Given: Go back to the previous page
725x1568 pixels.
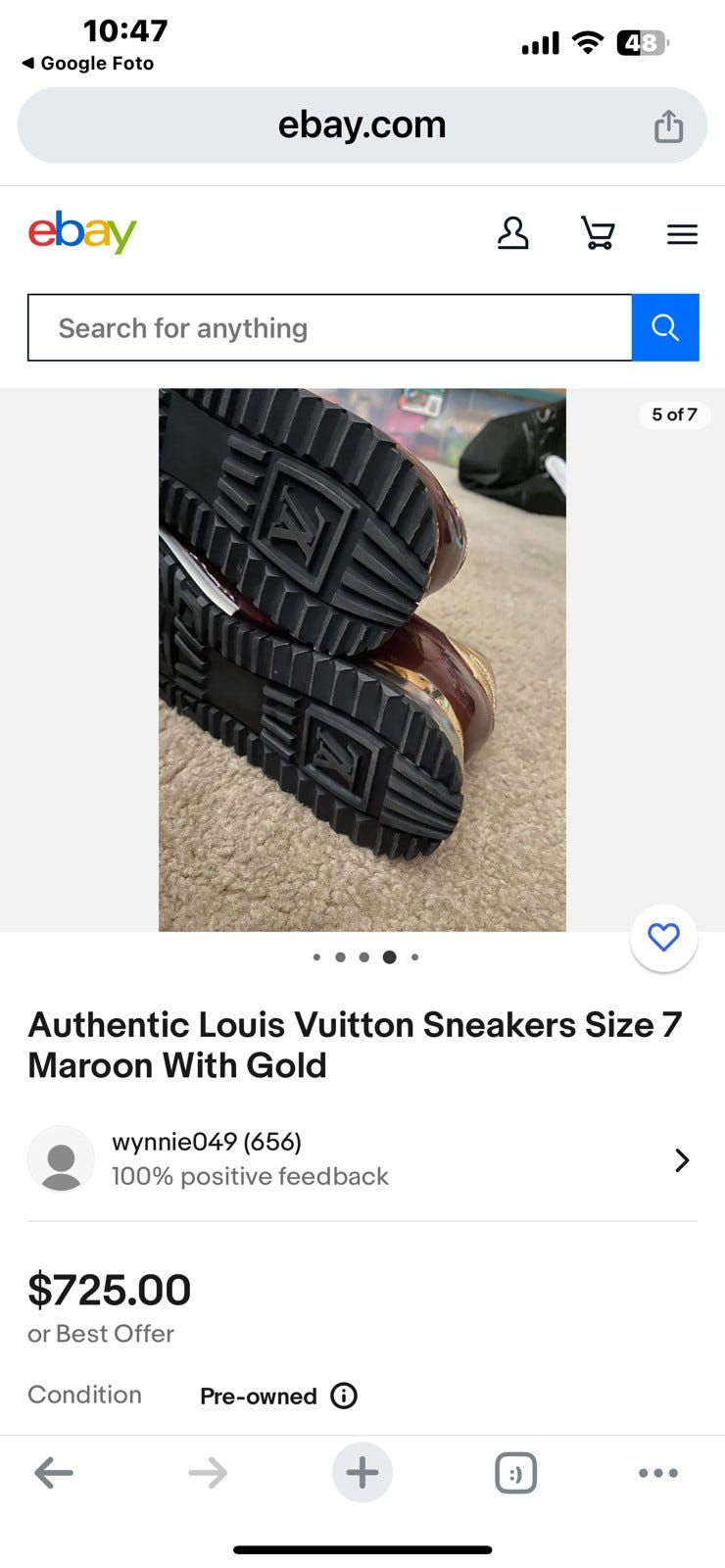Looking at the screenshot, I should [x=54, y=1472].
